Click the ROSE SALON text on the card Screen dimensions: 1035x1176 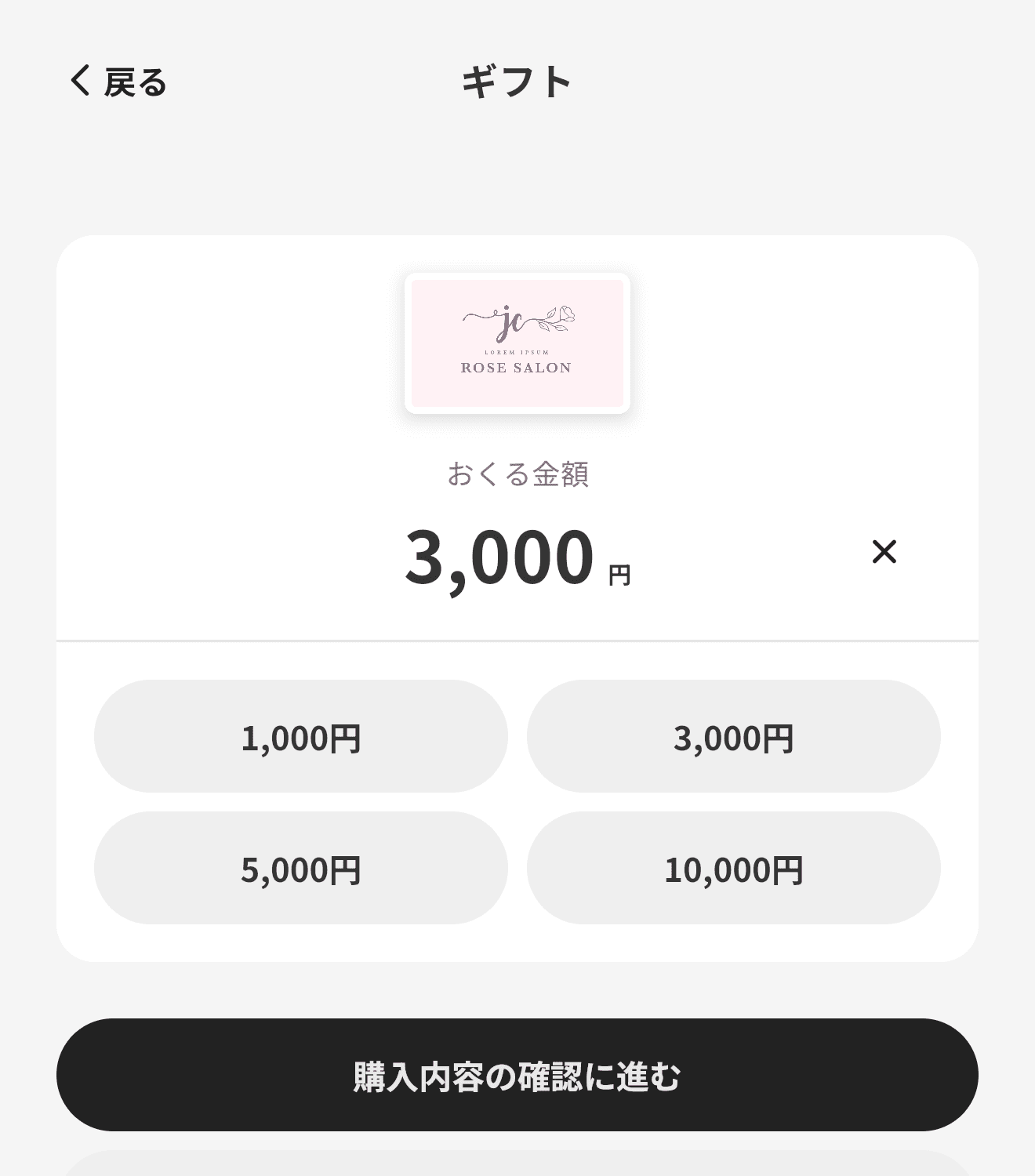pos(514,366)
